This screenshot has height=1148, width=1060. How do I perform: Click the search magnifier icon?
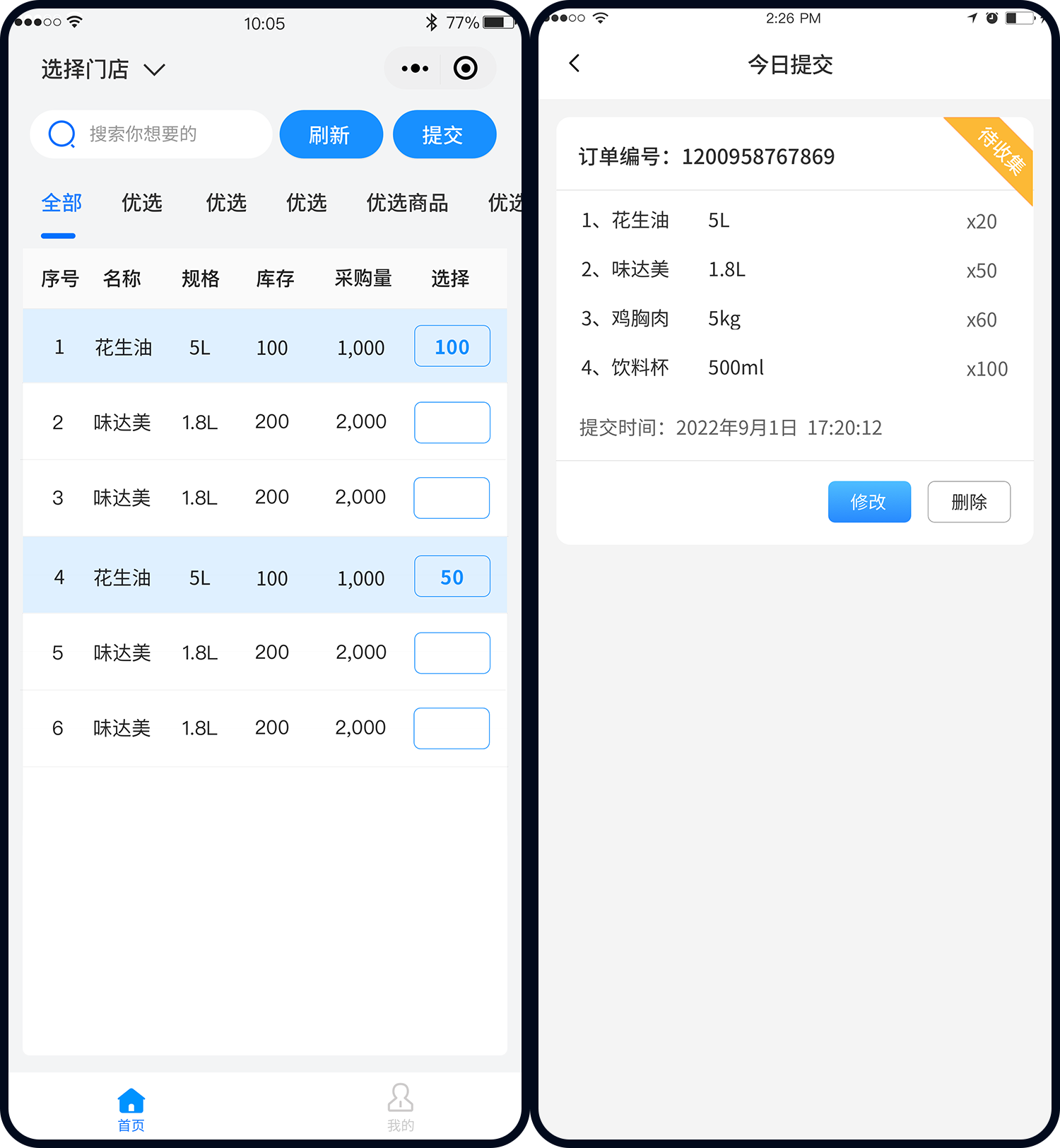[x=61, y=134]
